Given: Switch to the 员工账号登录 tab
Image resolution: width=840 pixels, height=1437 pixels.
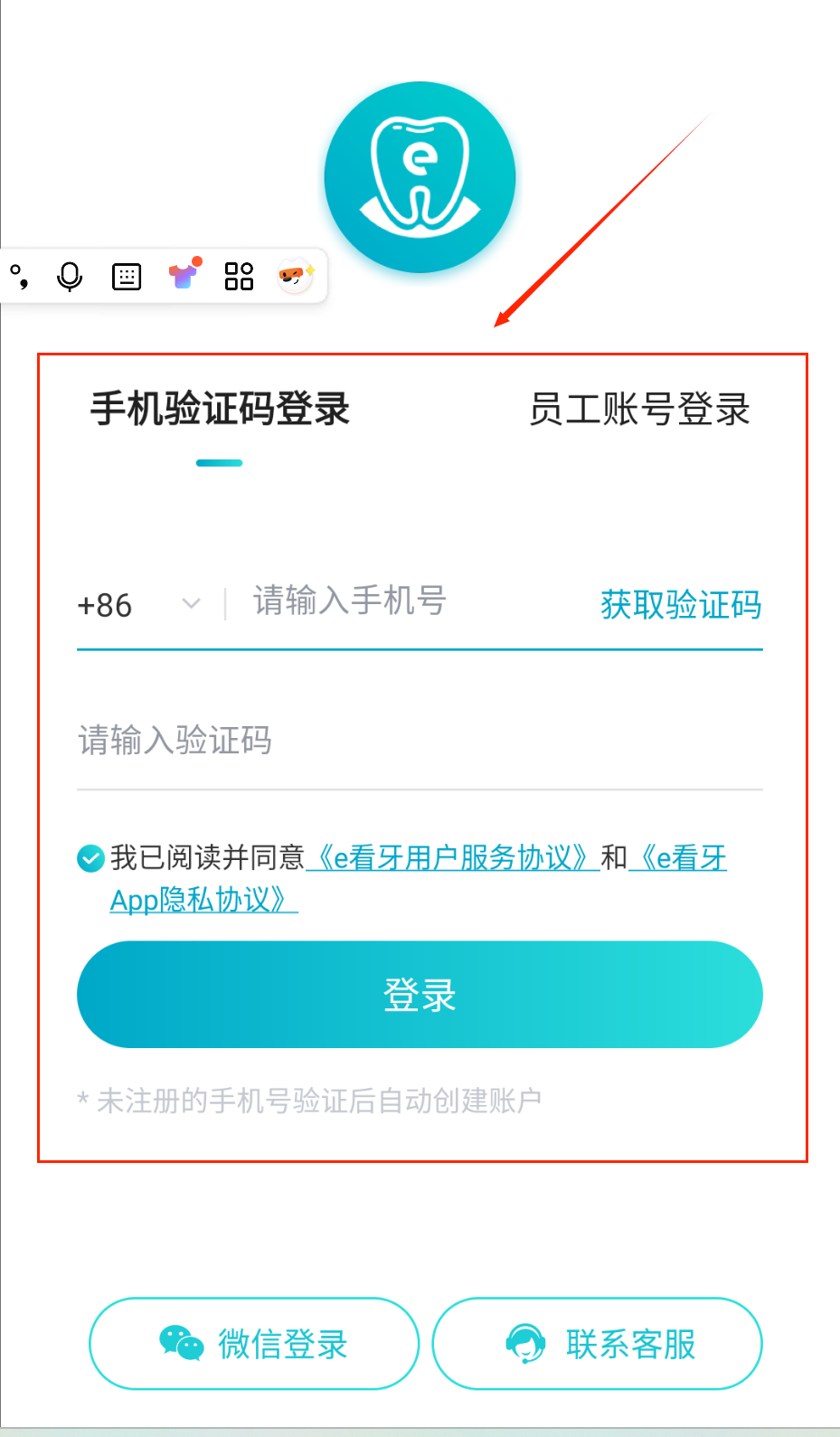Looking at the screenshot, I should [639, 410].
